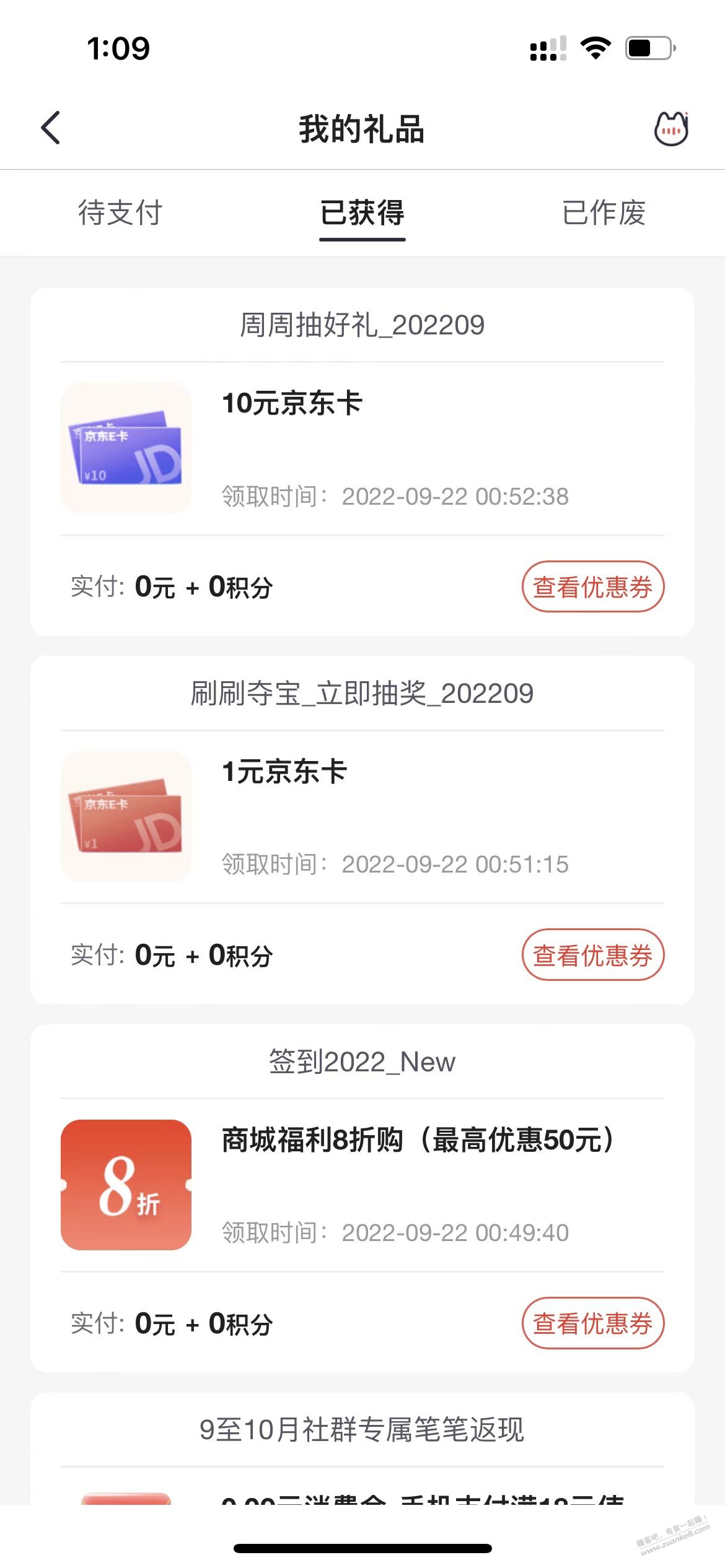Open the 1元京东卡 gift card
This screenshot has width=725, height=1568.
tap(284, 772)
